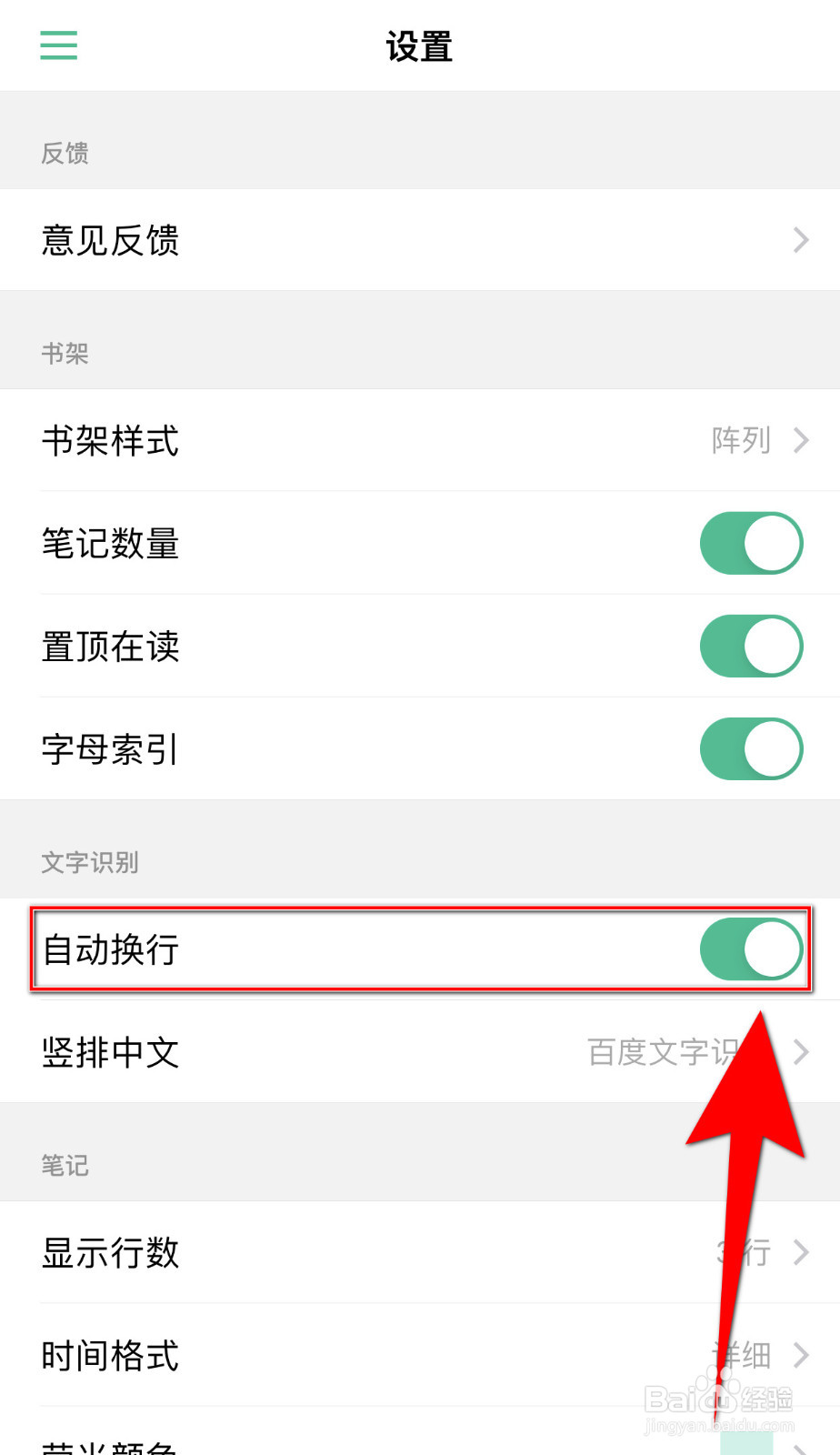Click the 设置 page title
840x1455 pixels.
click(x=420, y=45)
